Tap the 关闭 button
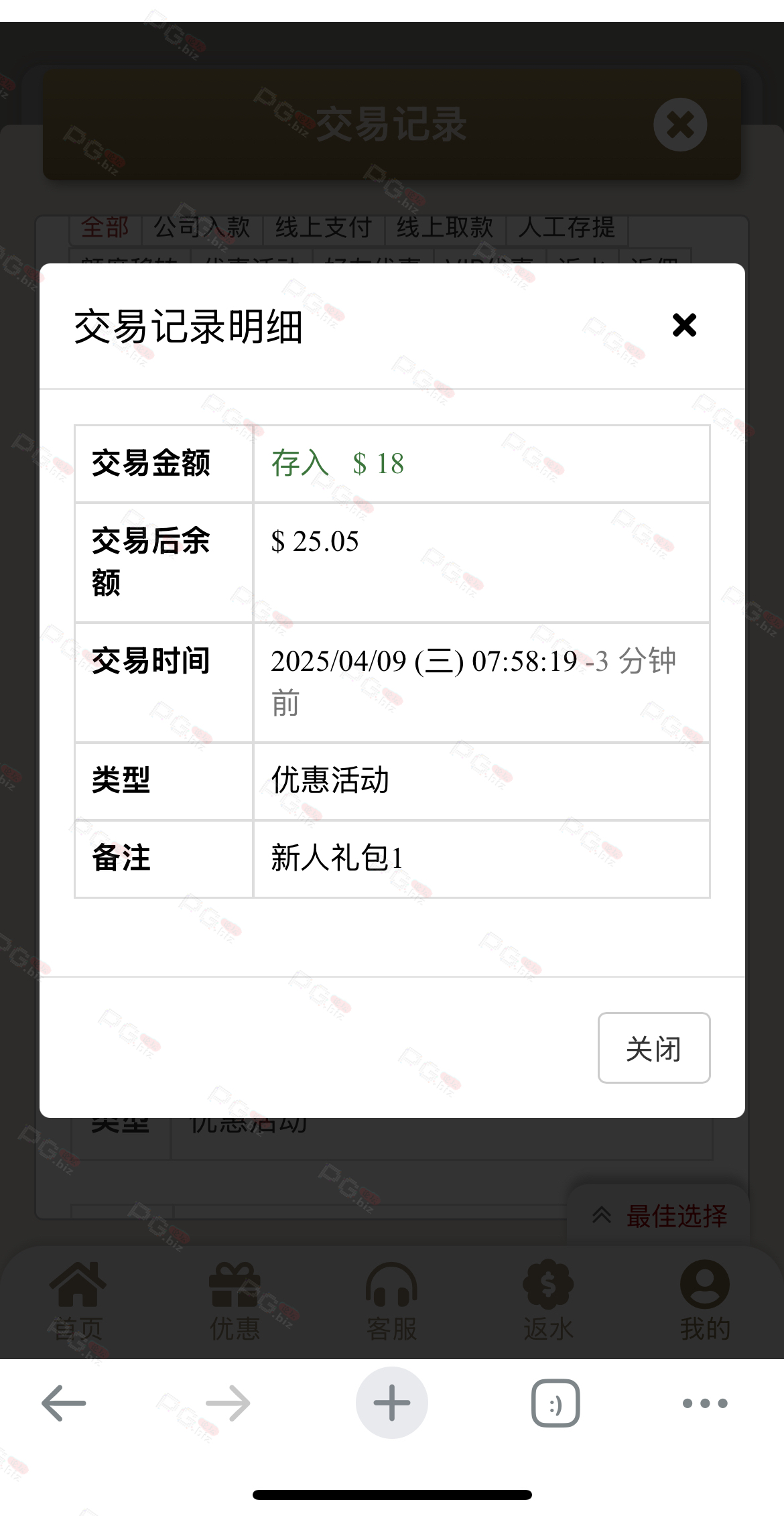Image resolution: width=784 pixels, height=1516 pixels. tap(653, 1048)
